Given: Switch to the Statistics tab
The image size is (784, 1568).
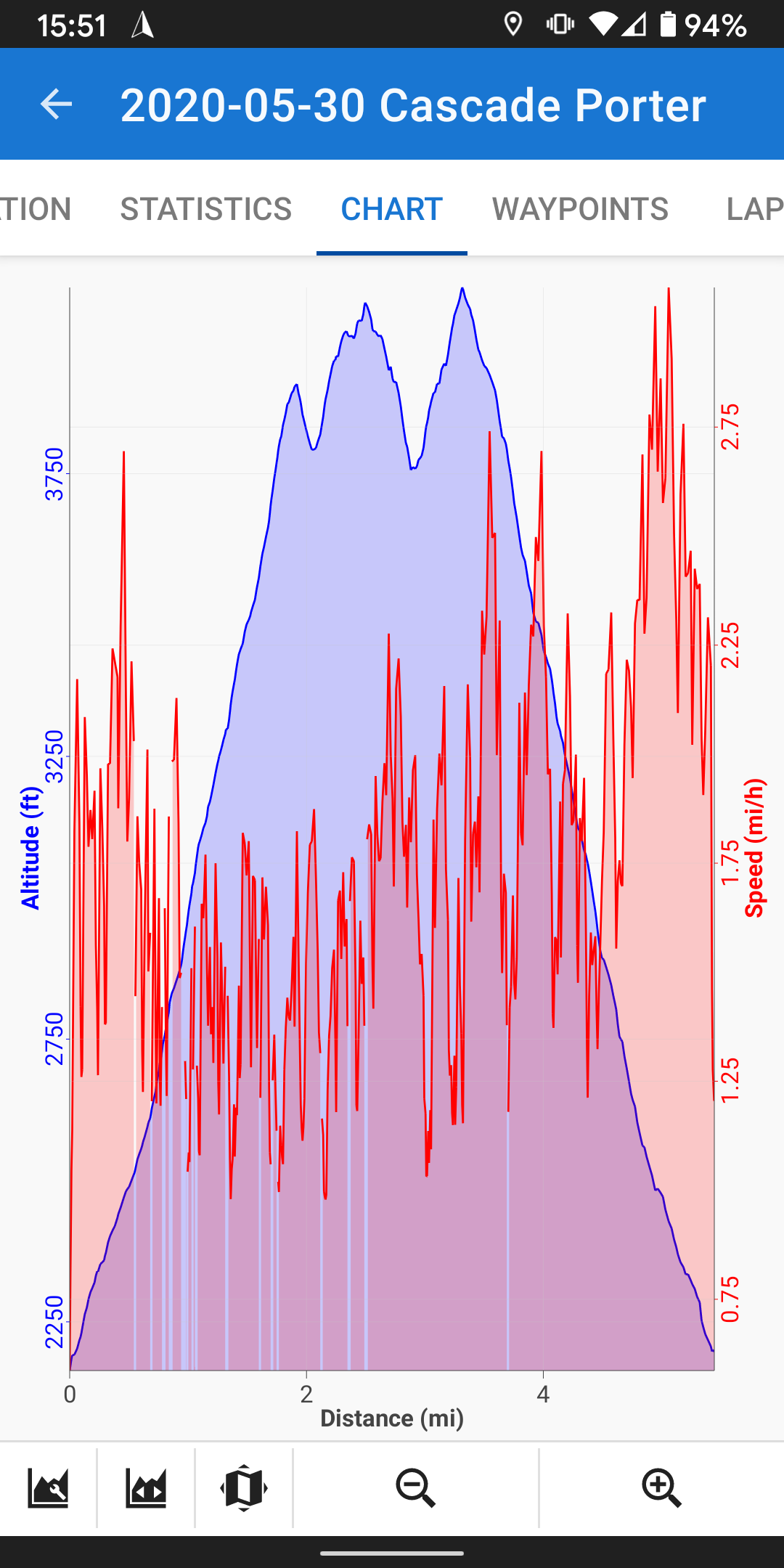Looking at the screenshot, I should click(x=205, y=209).
